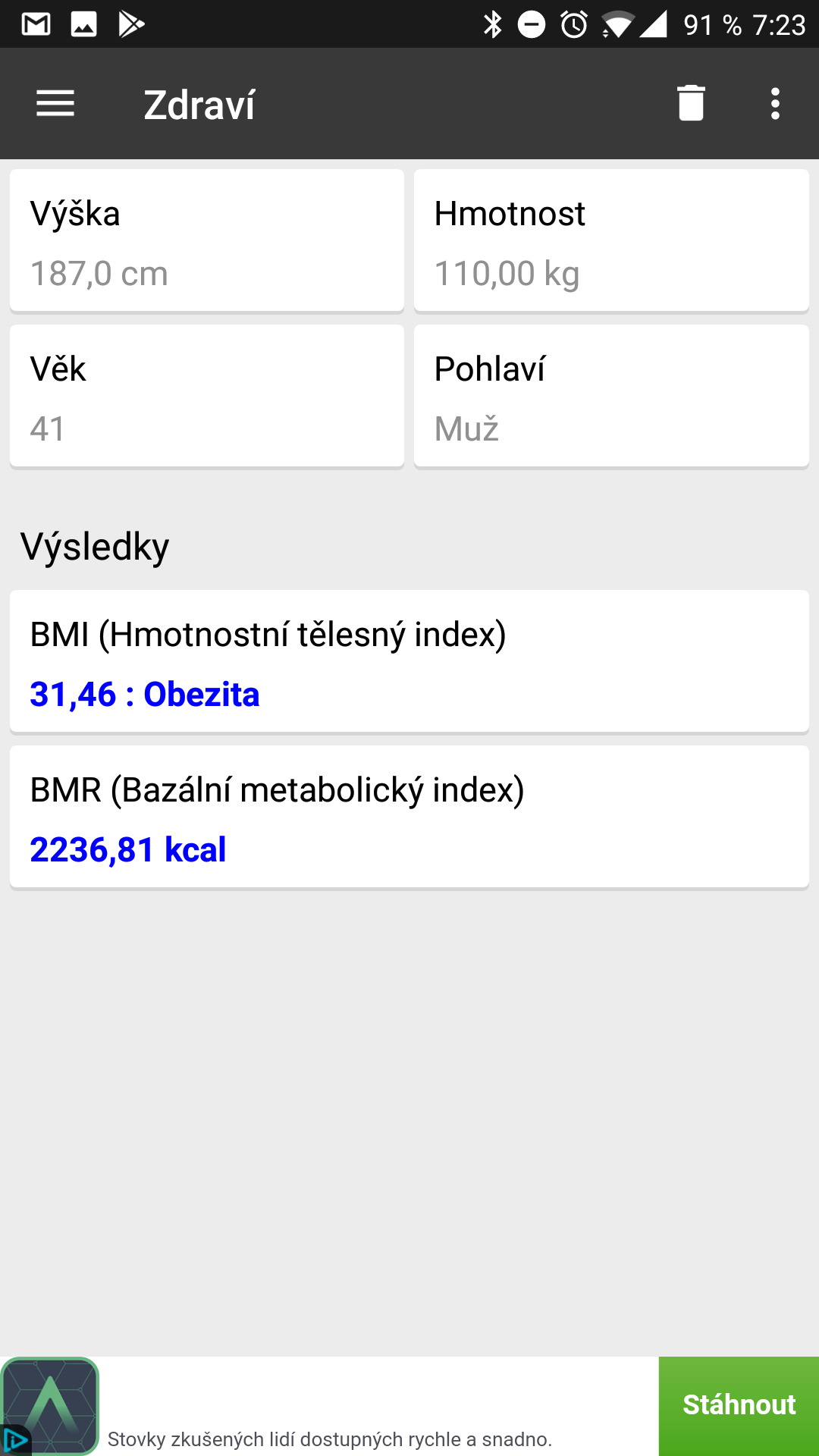819x1456 pixels.
Task: Tap the Stáhnout button in the ad
Action: (739, 1406)
